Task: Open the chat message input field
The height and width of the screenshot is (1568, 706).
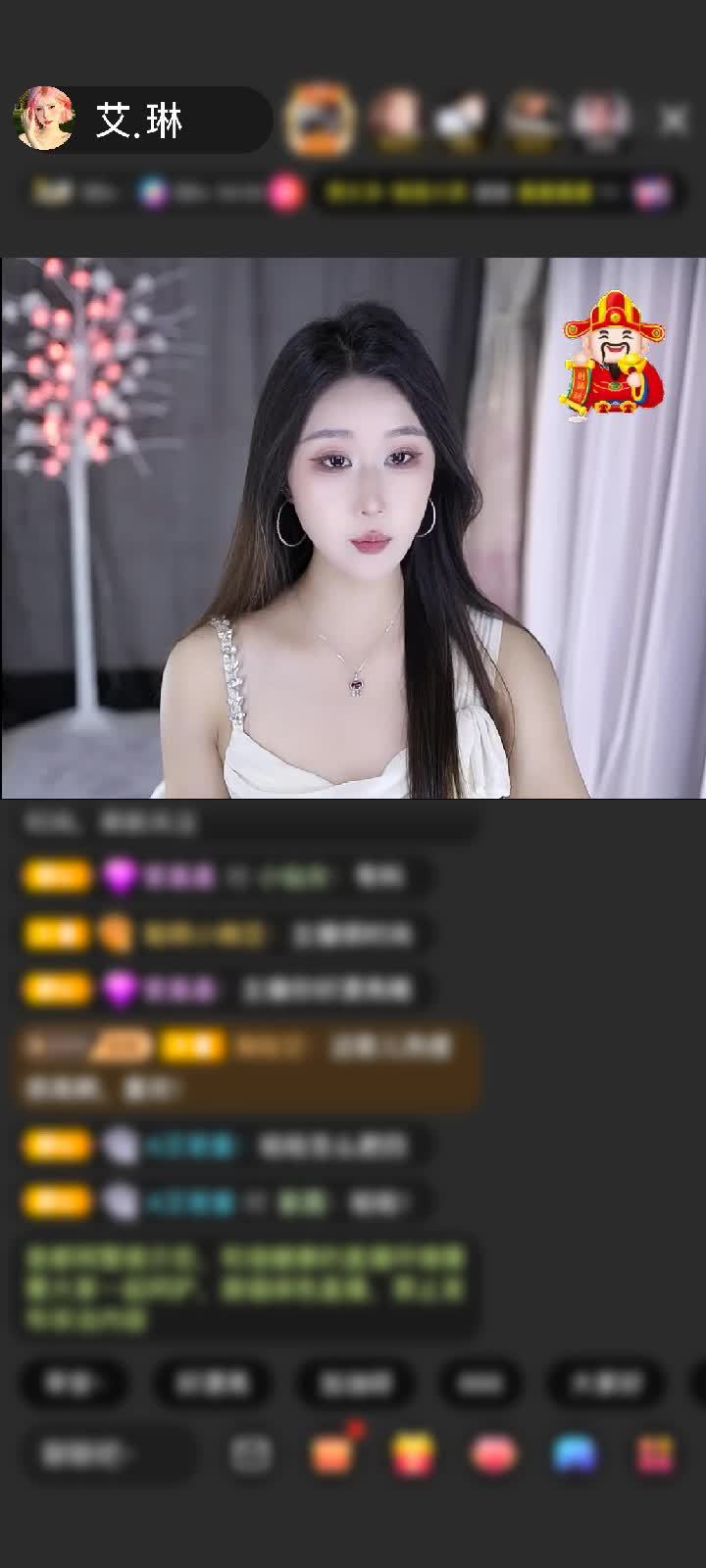Action: pos(108,1453)
